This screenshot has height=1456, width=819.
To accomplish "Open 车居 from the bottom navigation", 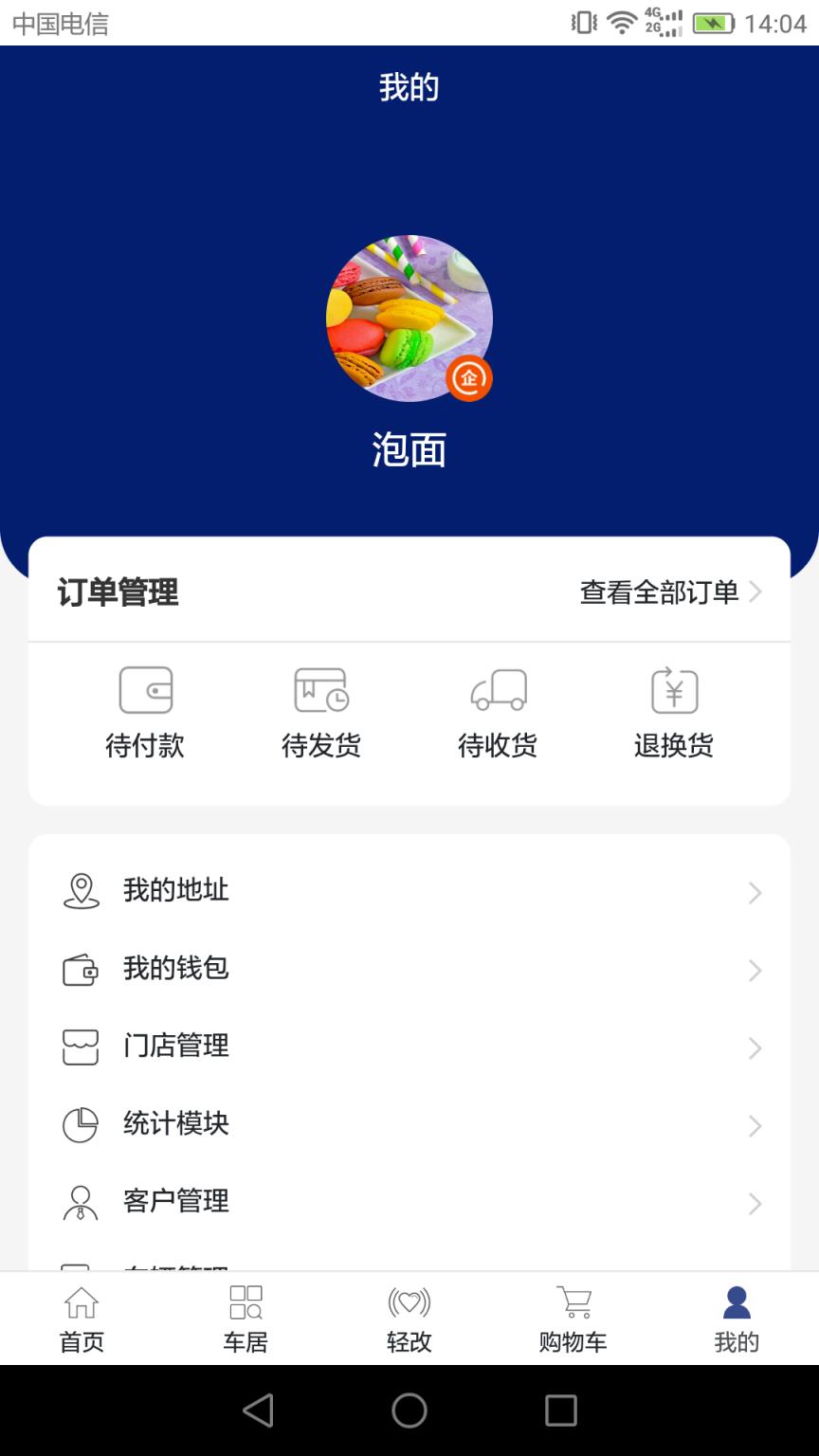I will (246, 1318).
